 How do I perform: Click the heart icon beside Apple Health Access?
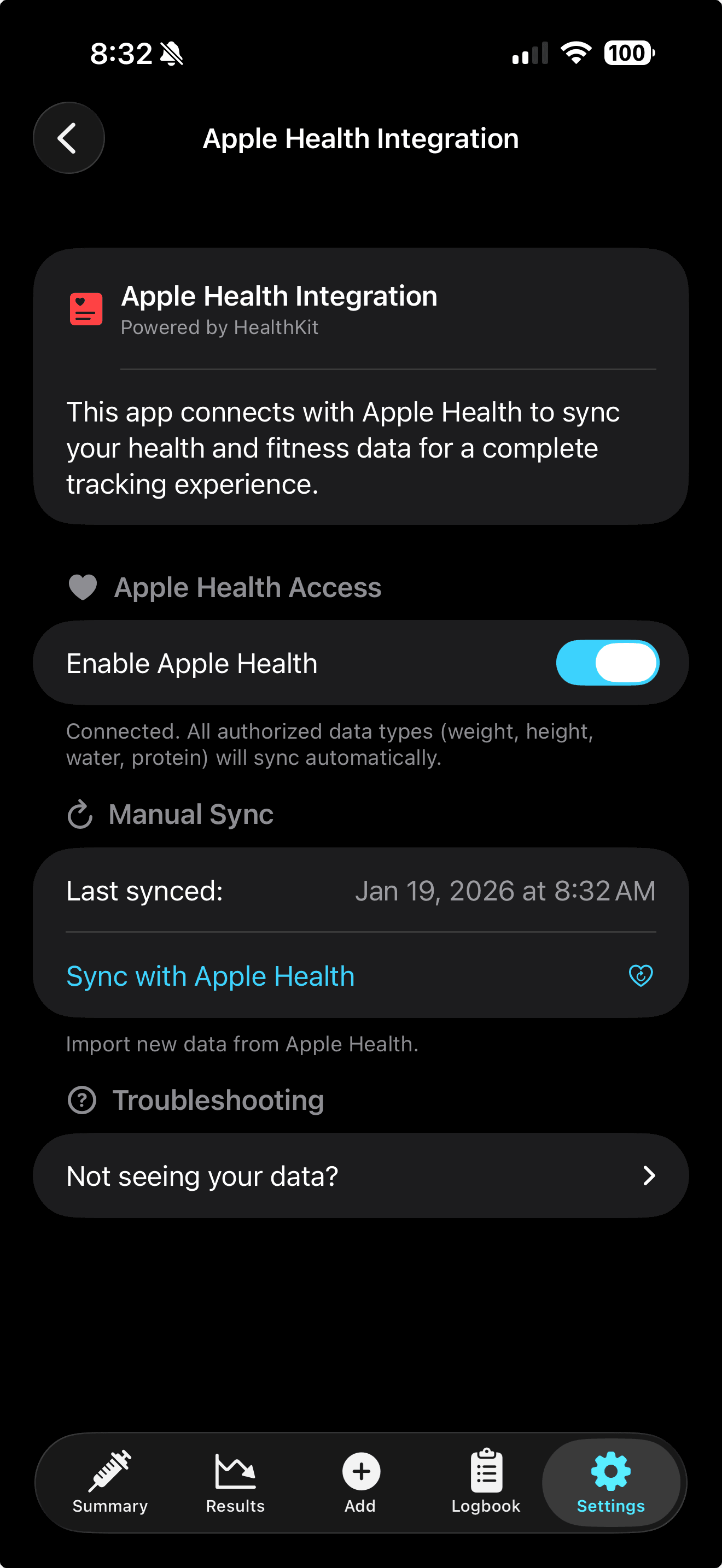coord(82,586)
